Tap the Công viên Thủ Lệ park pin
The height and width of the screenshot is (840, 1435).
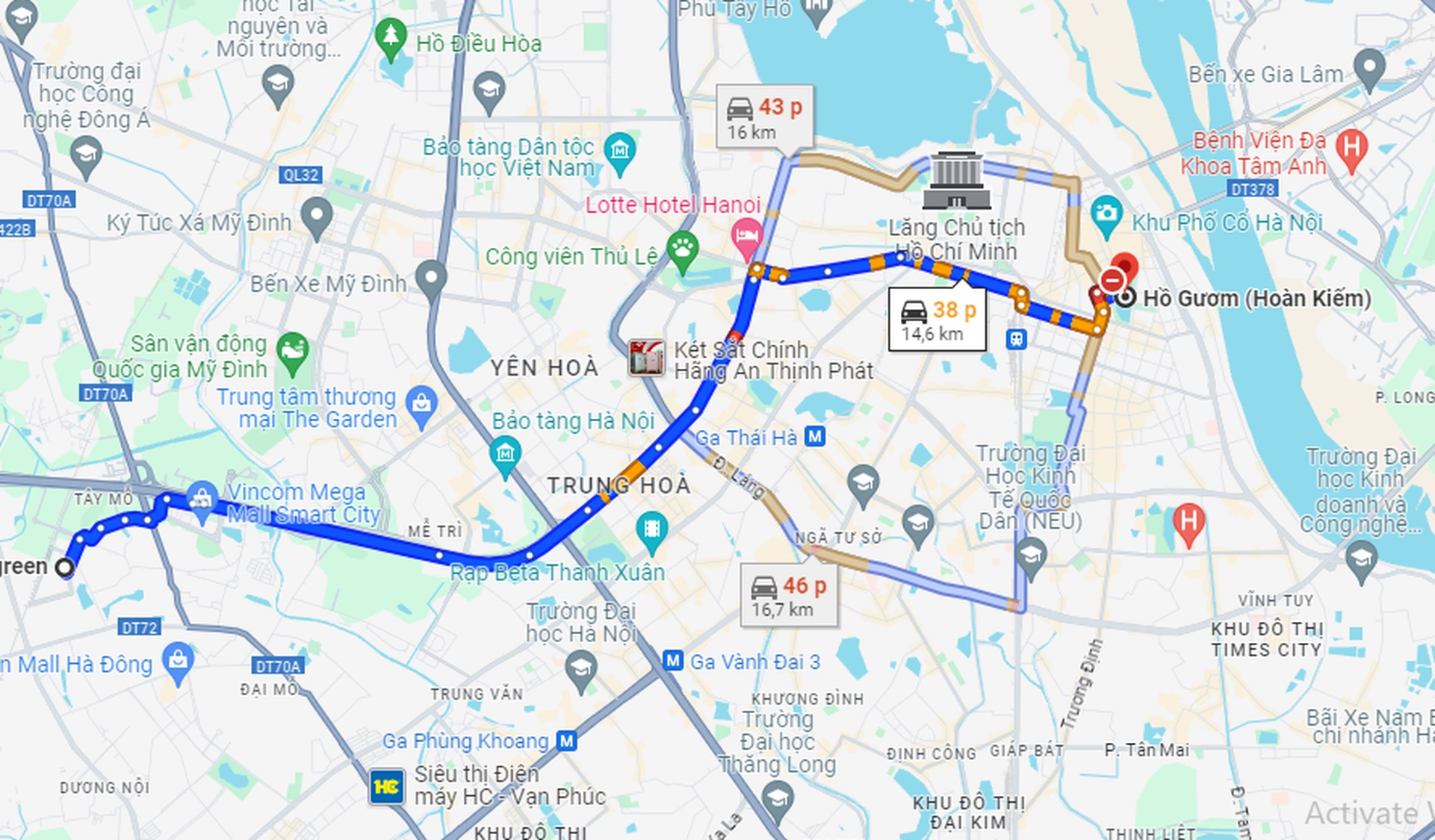682,249
